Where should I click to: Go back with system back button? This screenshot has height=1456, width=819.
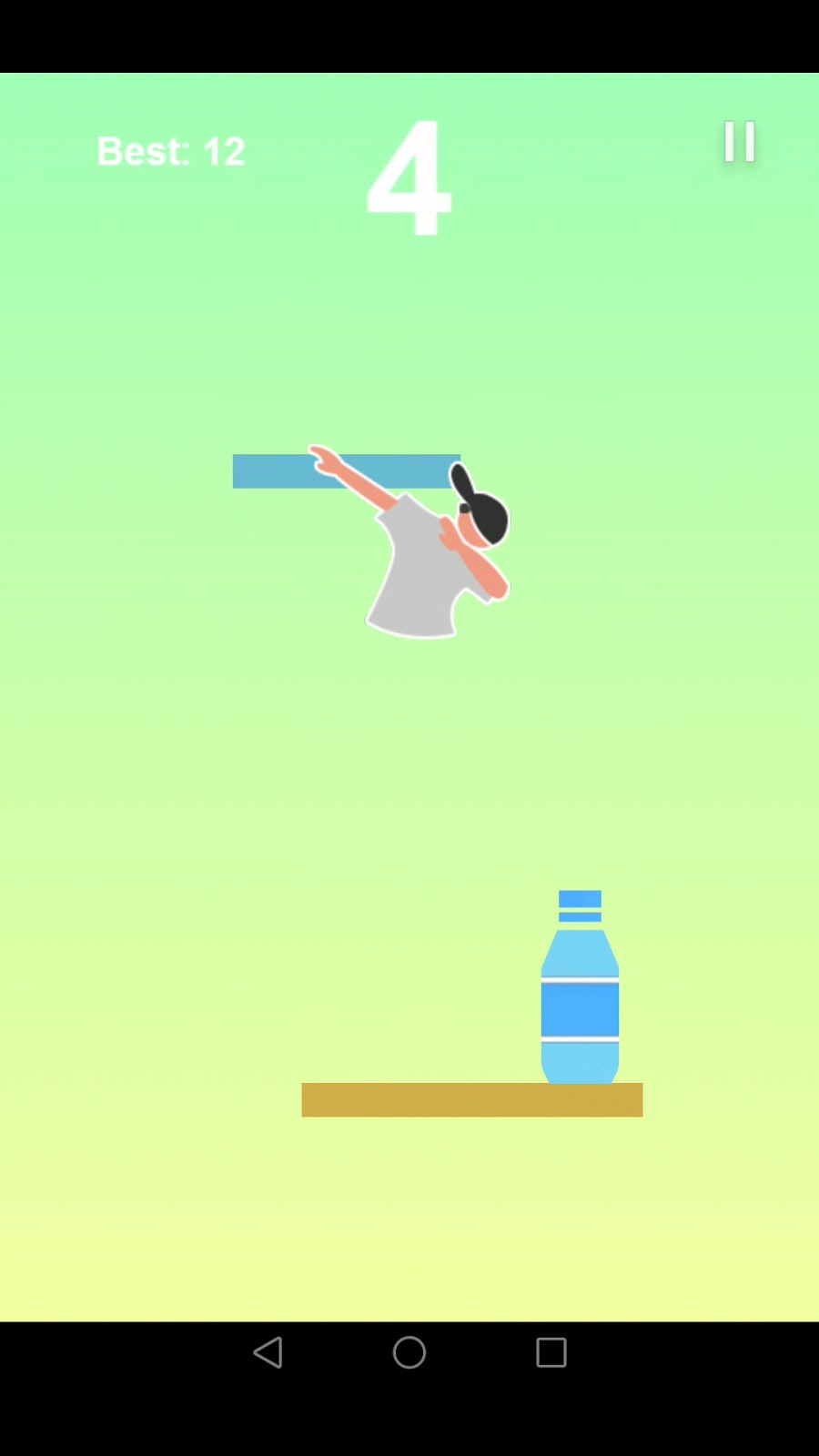[x=268, y=1352]
